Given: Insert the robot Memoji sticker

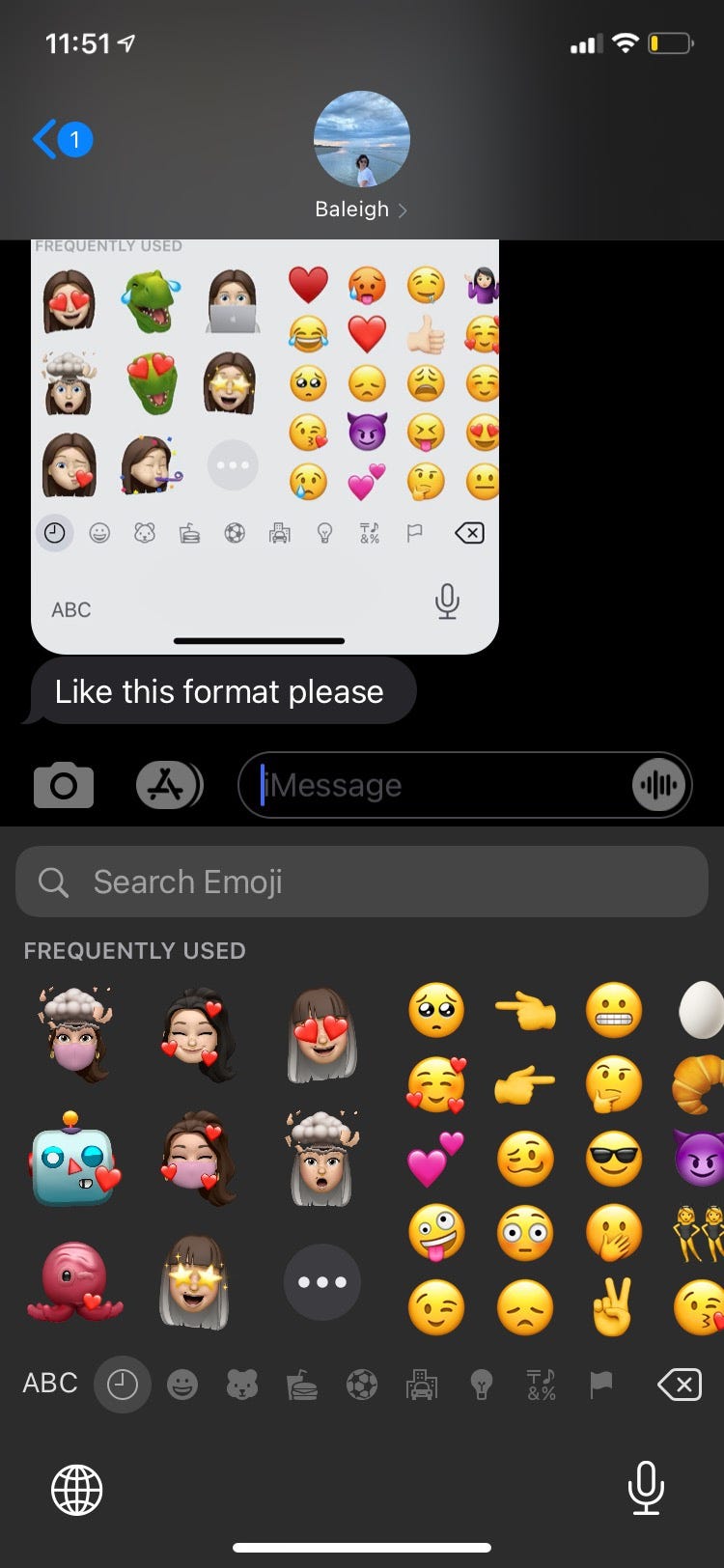Looking at the screenshot, I should tap(74, 1158).
